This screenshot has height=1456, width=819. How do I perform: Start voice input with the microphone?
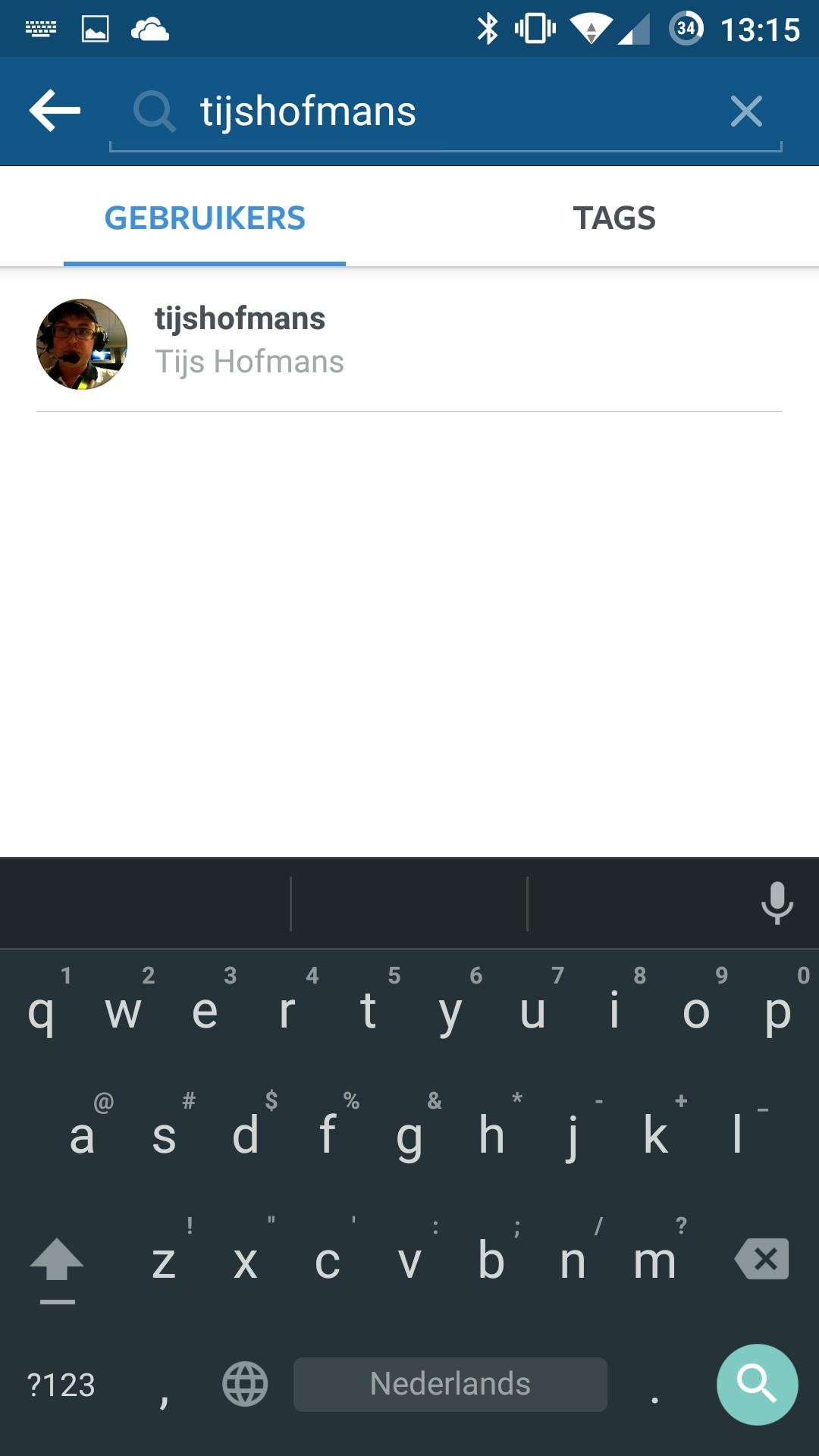[x=777, y=902]
